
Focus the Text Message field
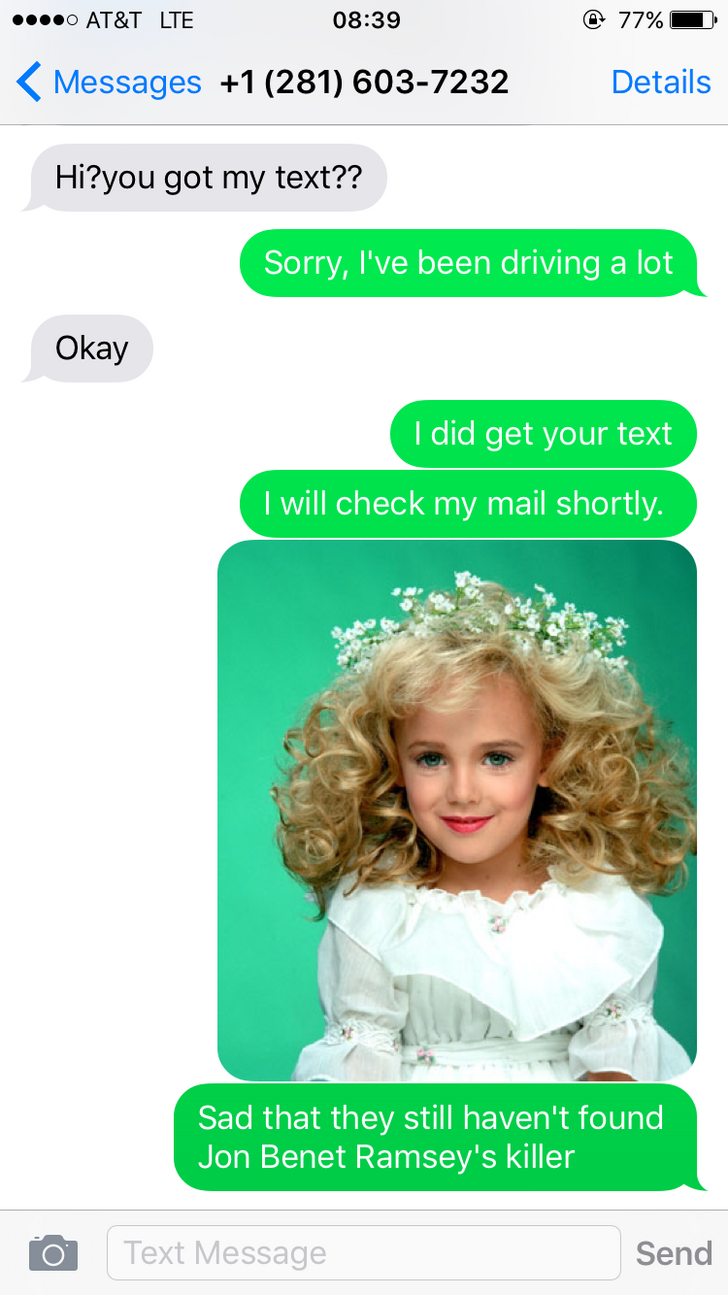363,1253
